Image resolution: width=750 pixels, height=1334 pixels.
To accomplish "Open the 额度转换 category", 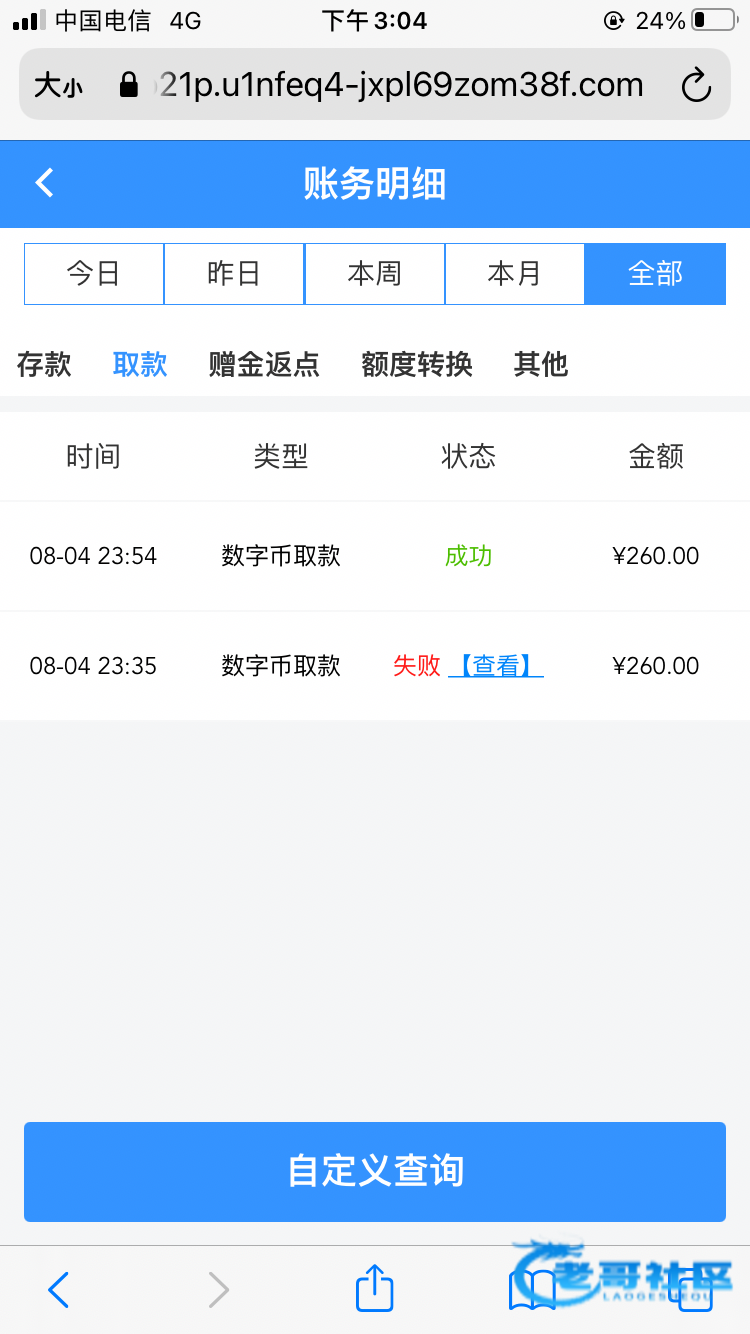I will tap(417, 364).
